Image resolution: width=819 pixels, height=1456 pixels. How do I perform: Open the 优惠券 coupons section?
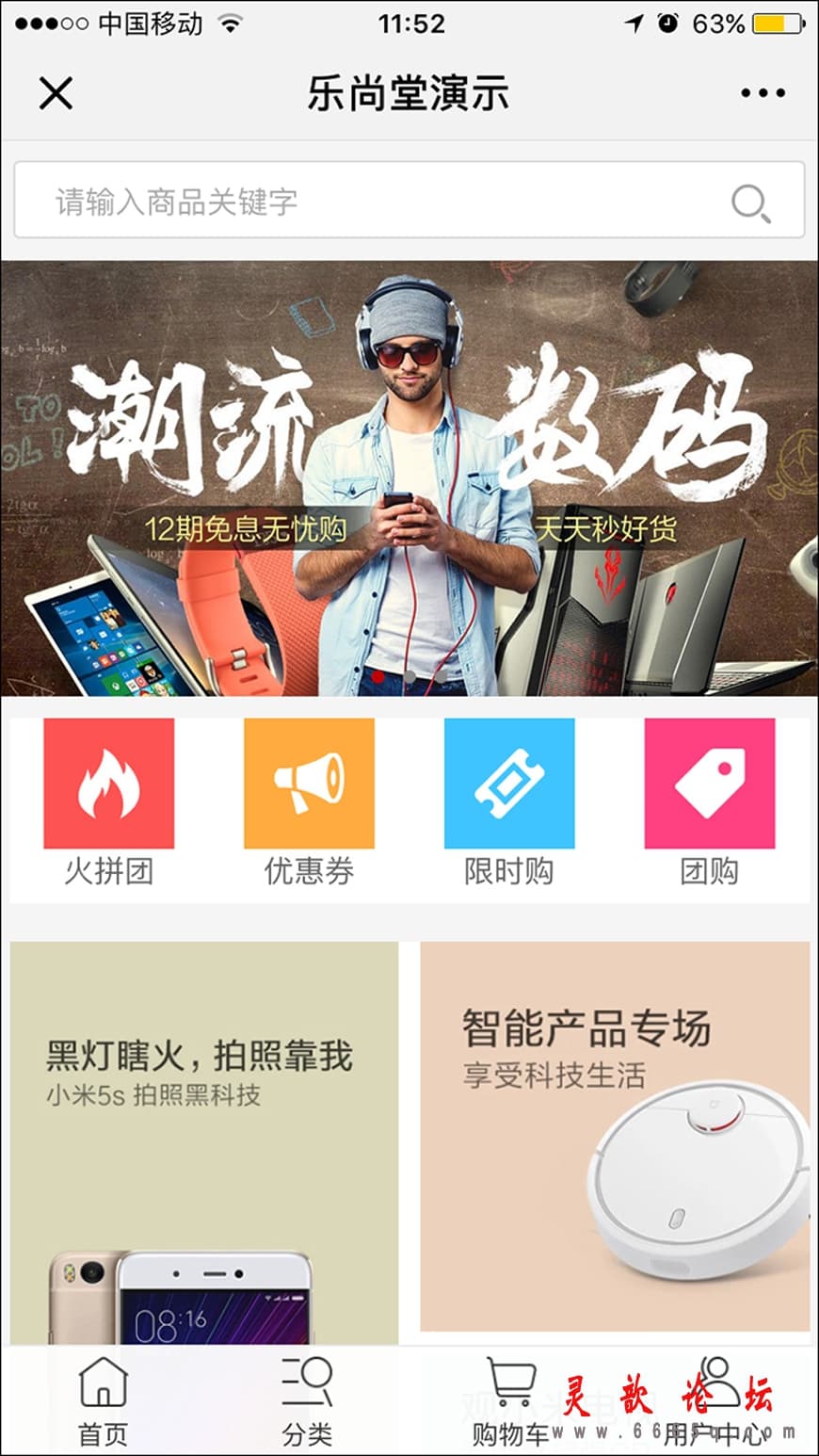click(309, 801)
